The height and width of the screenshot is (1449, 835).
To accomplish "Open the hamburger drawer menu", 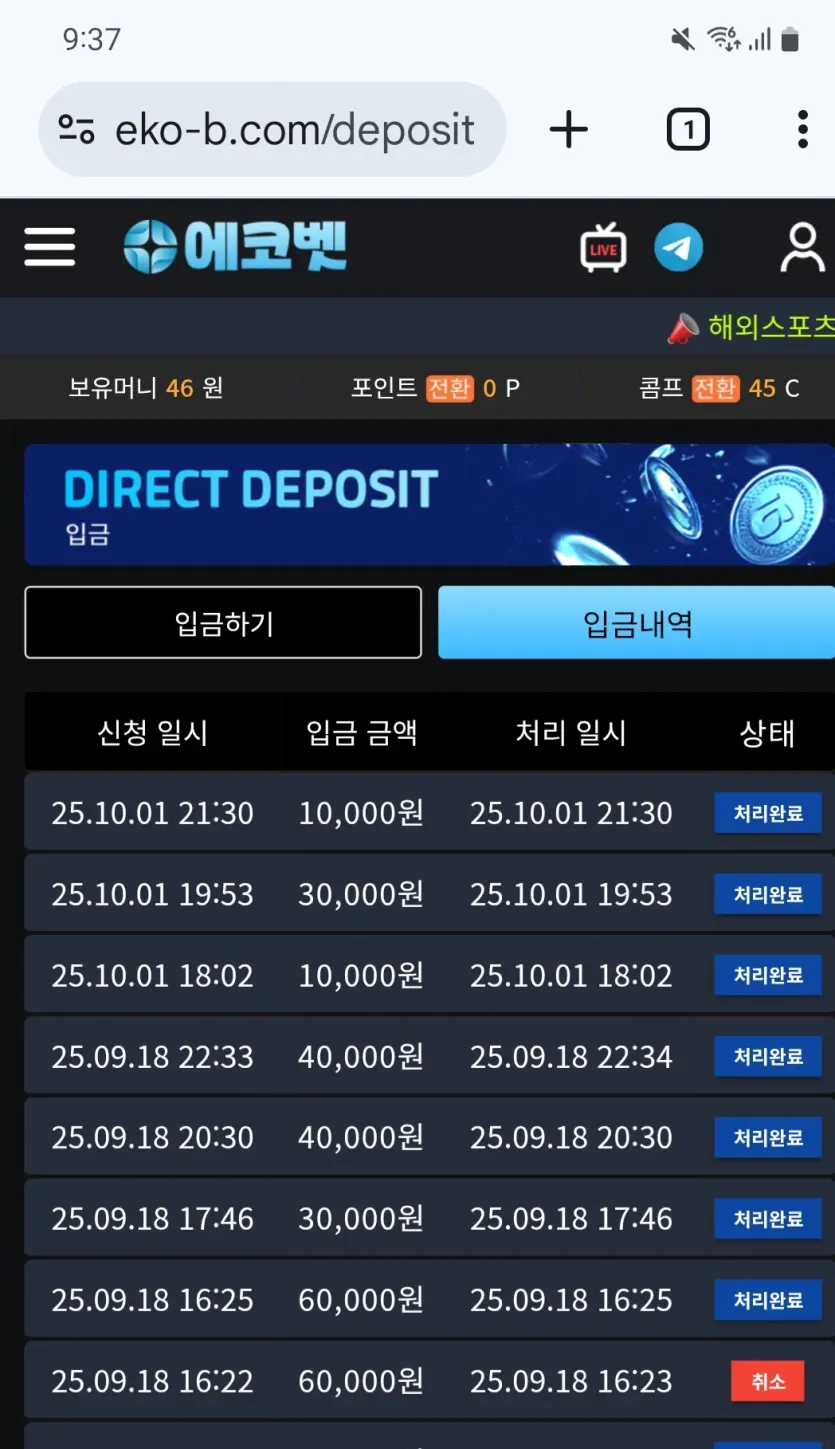I will coord(50,247).
